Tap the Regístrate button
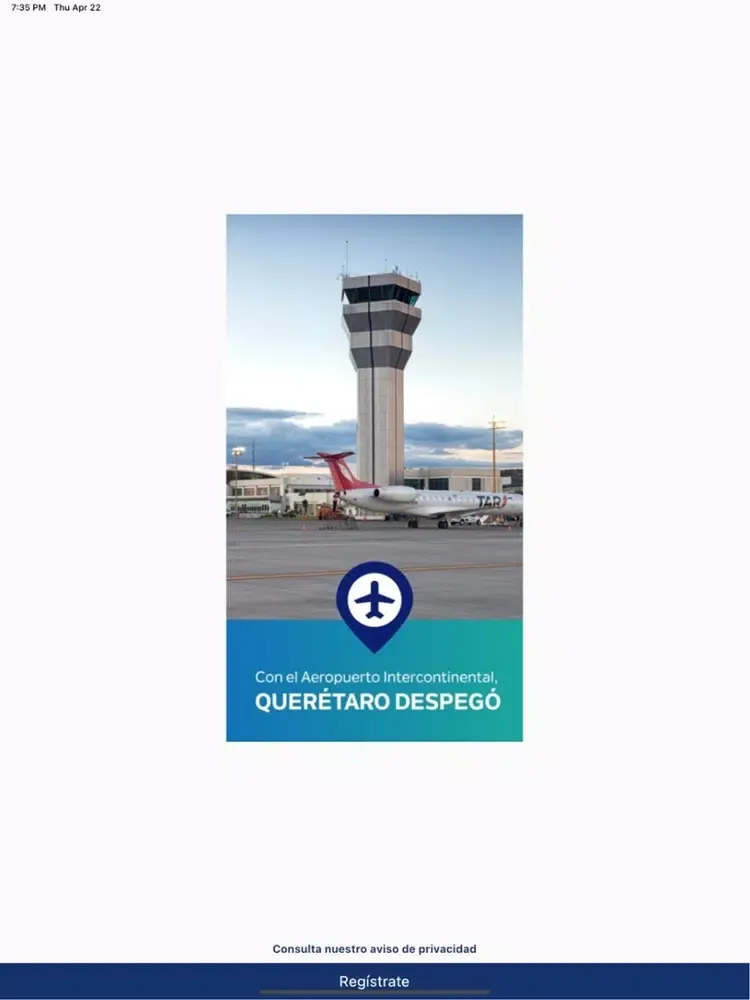This screenshot has width=750, height=1000. coord(374,981)
